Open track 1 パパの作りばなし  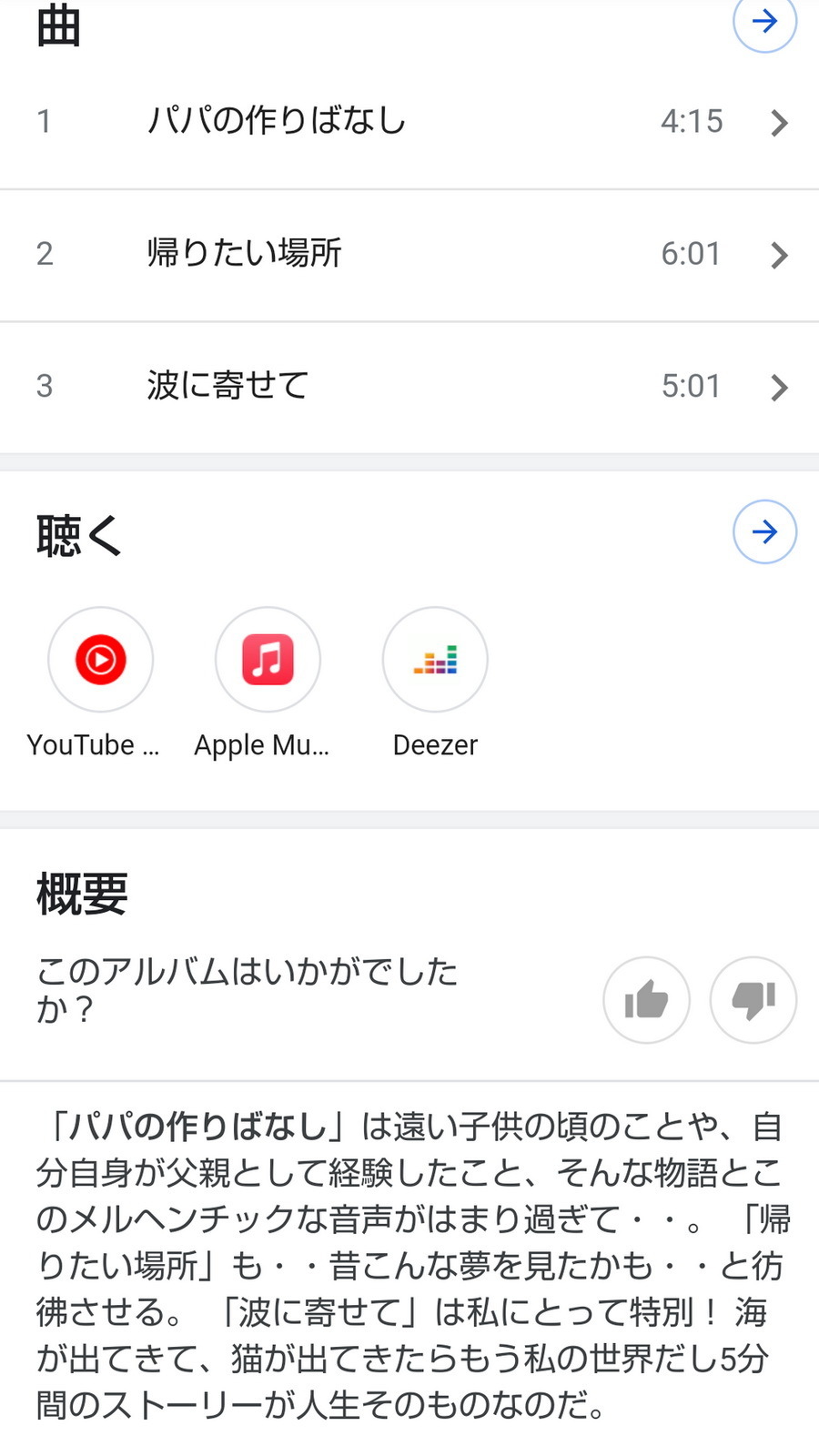pyautogui.click(x=409, y=122)
